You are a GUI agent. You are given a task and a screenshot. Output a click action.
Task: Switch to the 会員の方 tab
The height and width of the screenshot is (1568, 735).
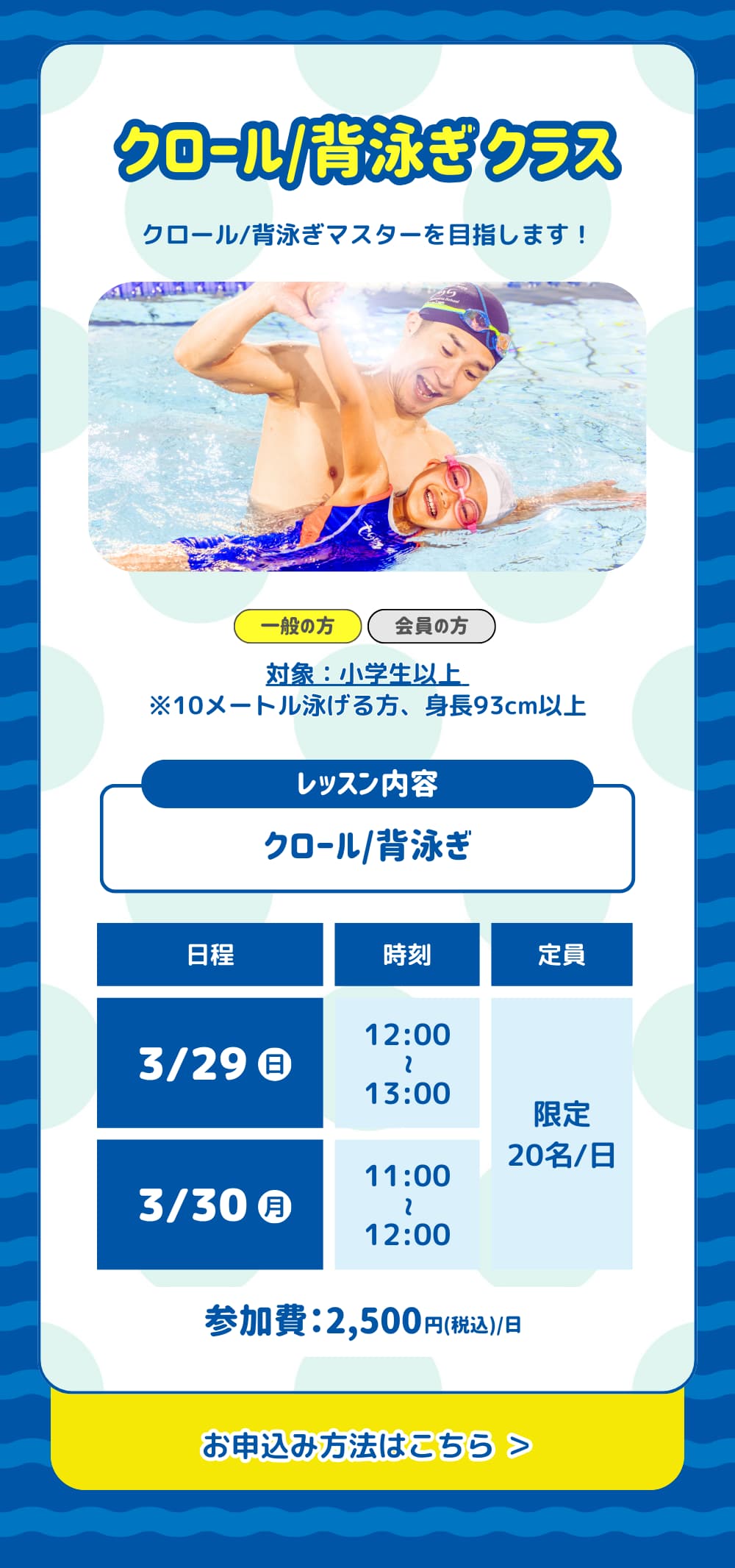coord(431,626)
